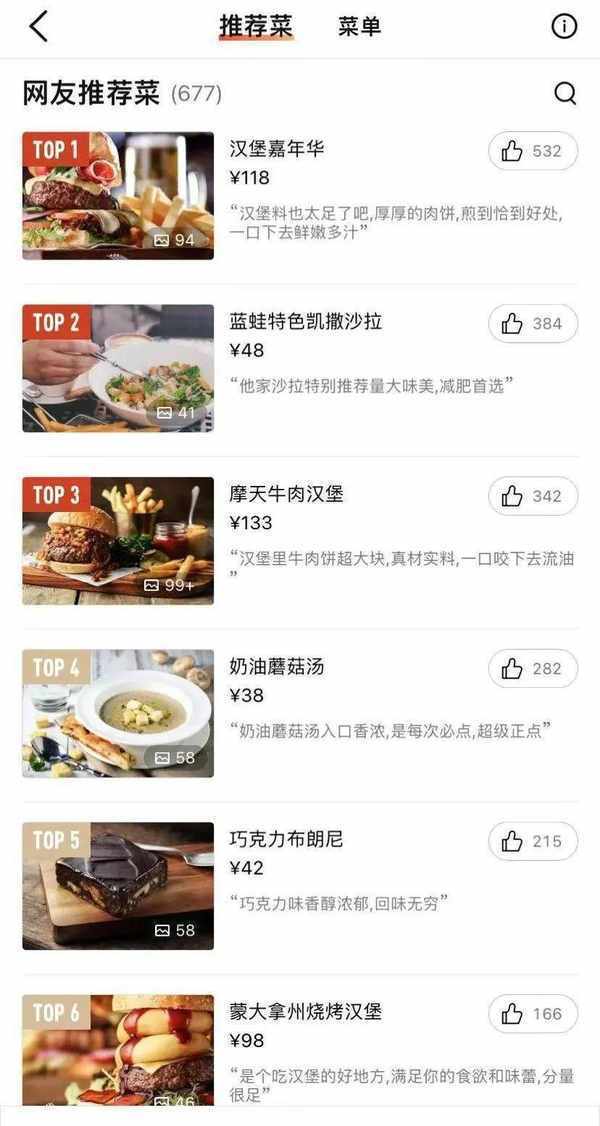Switch to the 菜单 tab
Image resolution: width=600 pixels, height=1126 pixels.
(x=359, y=27)
